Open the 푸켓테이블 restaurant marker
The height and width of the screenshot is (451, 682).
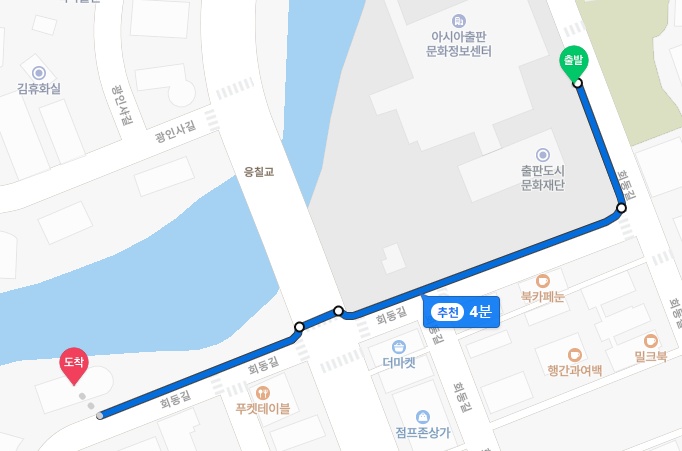[264, 392]
